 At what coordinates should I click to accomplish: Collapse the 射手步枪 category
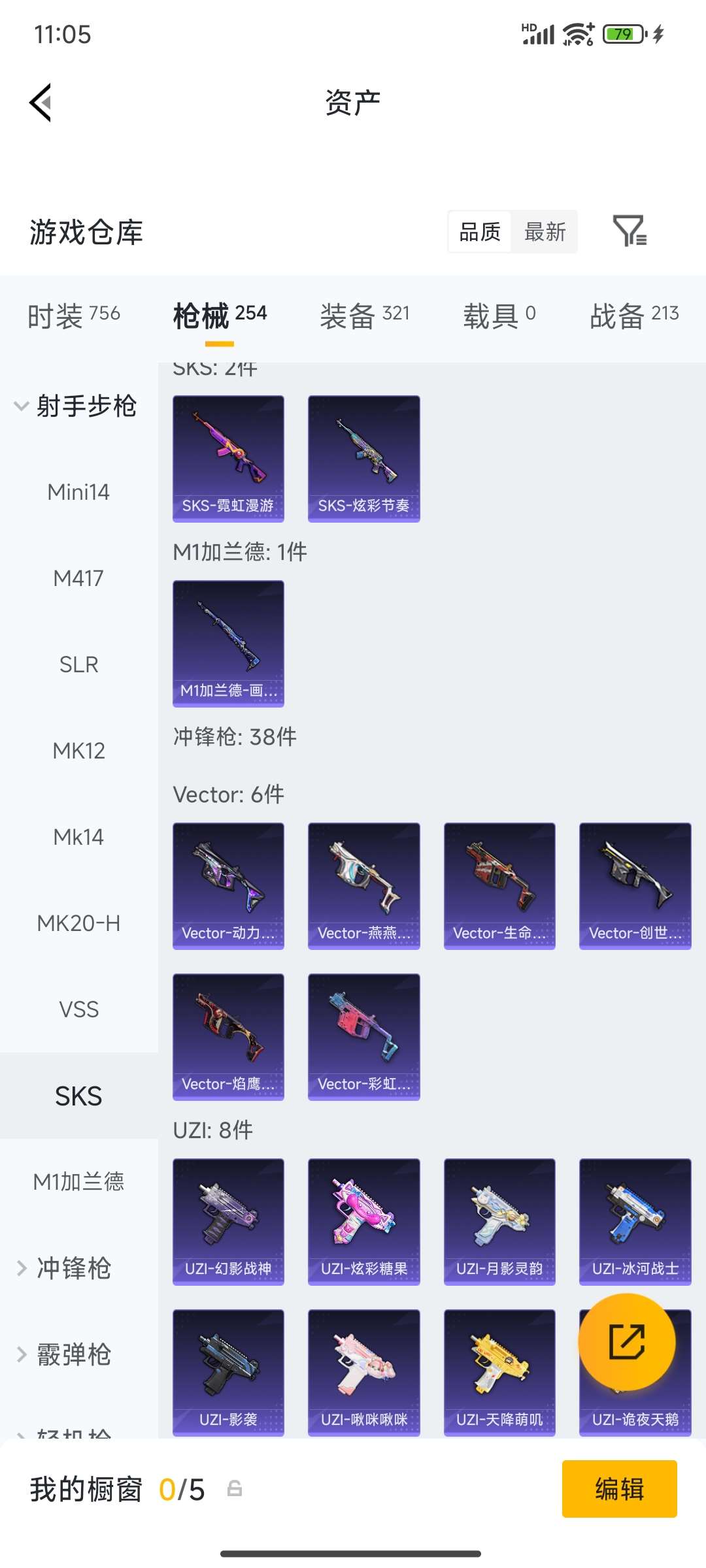pyautogui.click(x=75, y=406)
